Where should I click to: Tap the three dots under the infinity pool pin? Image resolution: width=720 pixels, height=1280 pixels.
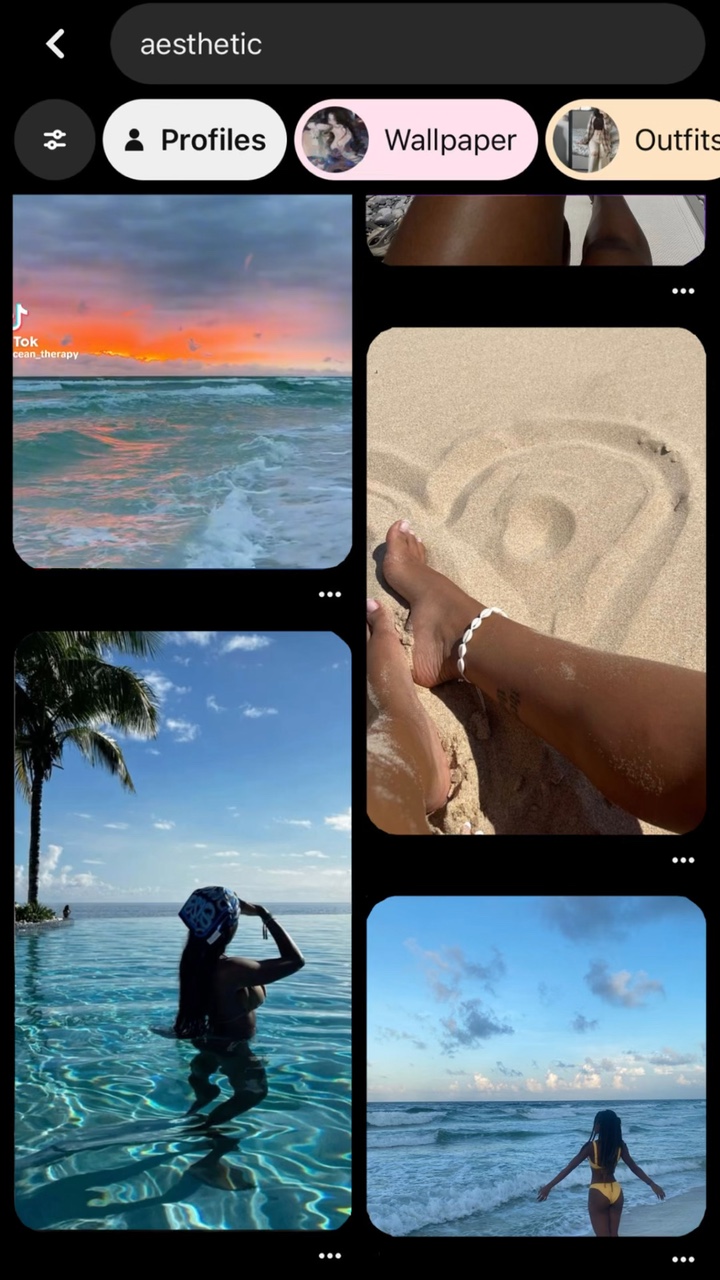[x=330, y=1256]
